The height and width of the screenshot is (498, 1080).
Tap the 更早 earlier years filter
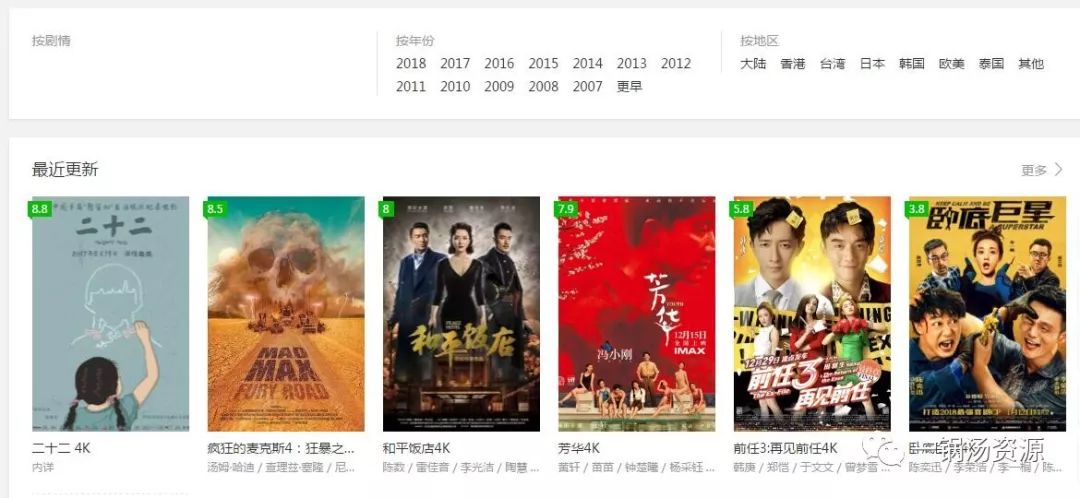coord(630,86)
